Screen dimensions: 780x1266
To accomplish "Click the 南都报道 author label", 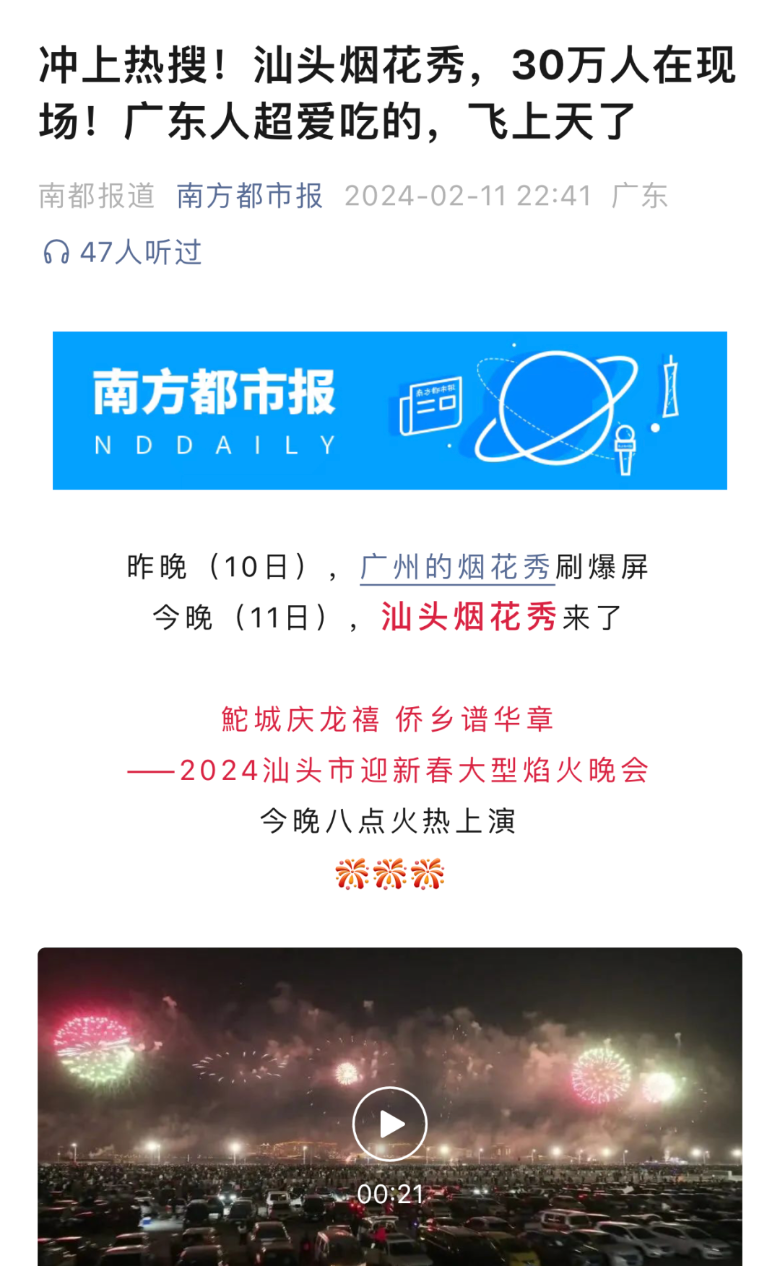I will 94,196.
